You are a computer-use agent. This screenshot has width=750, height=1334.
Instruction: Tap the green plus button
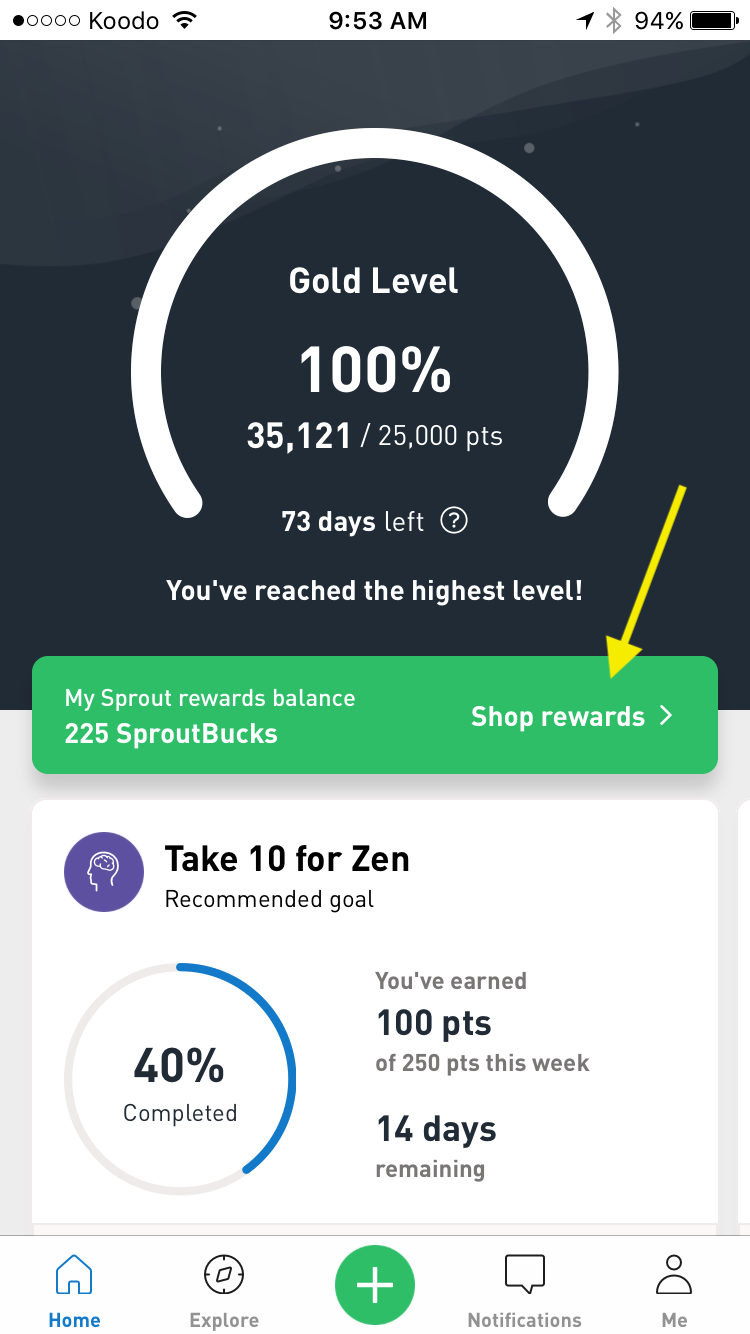375,1286
